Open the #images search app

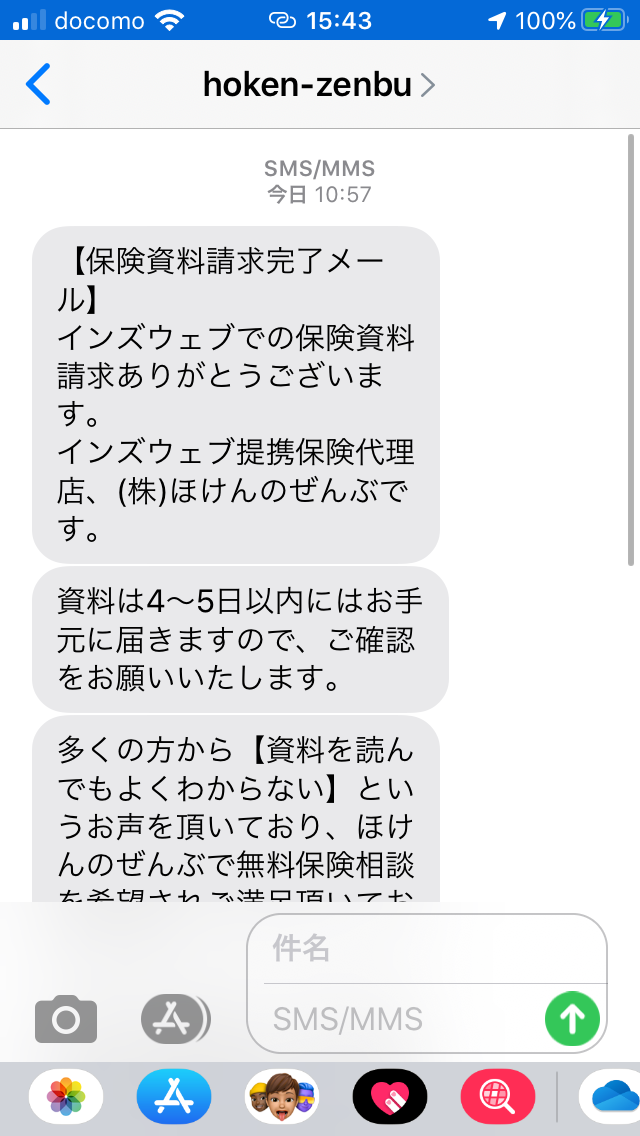click(x=498, y=1095)
